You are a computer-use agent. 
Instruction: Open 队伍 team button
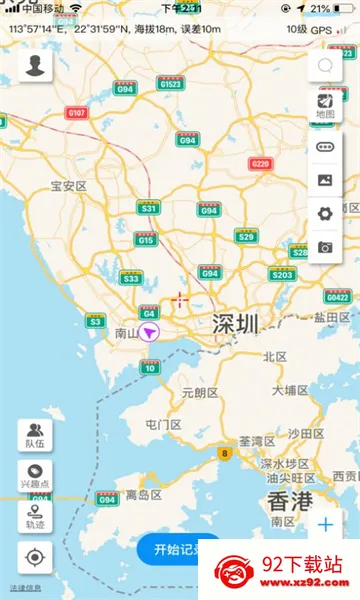(35, 435)
